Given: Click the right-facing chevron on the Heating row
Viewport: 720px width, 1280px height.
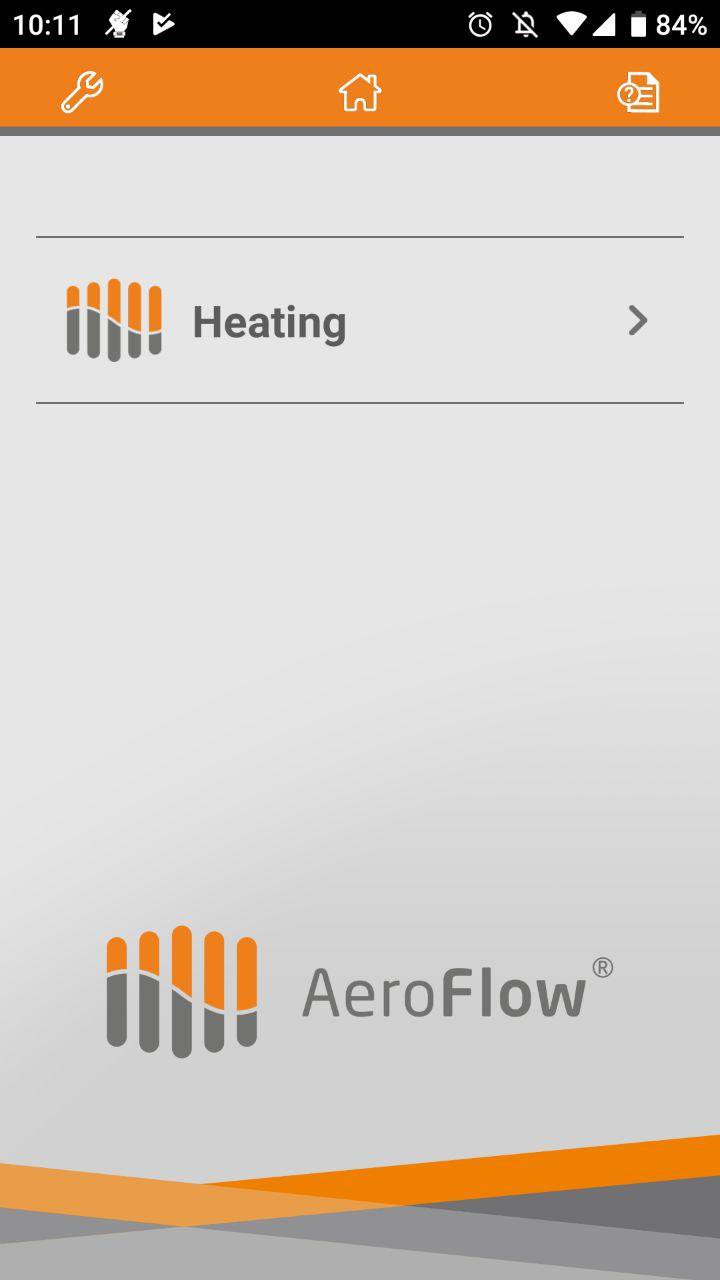Looking at the screenshot, I should tap(637, 320).
